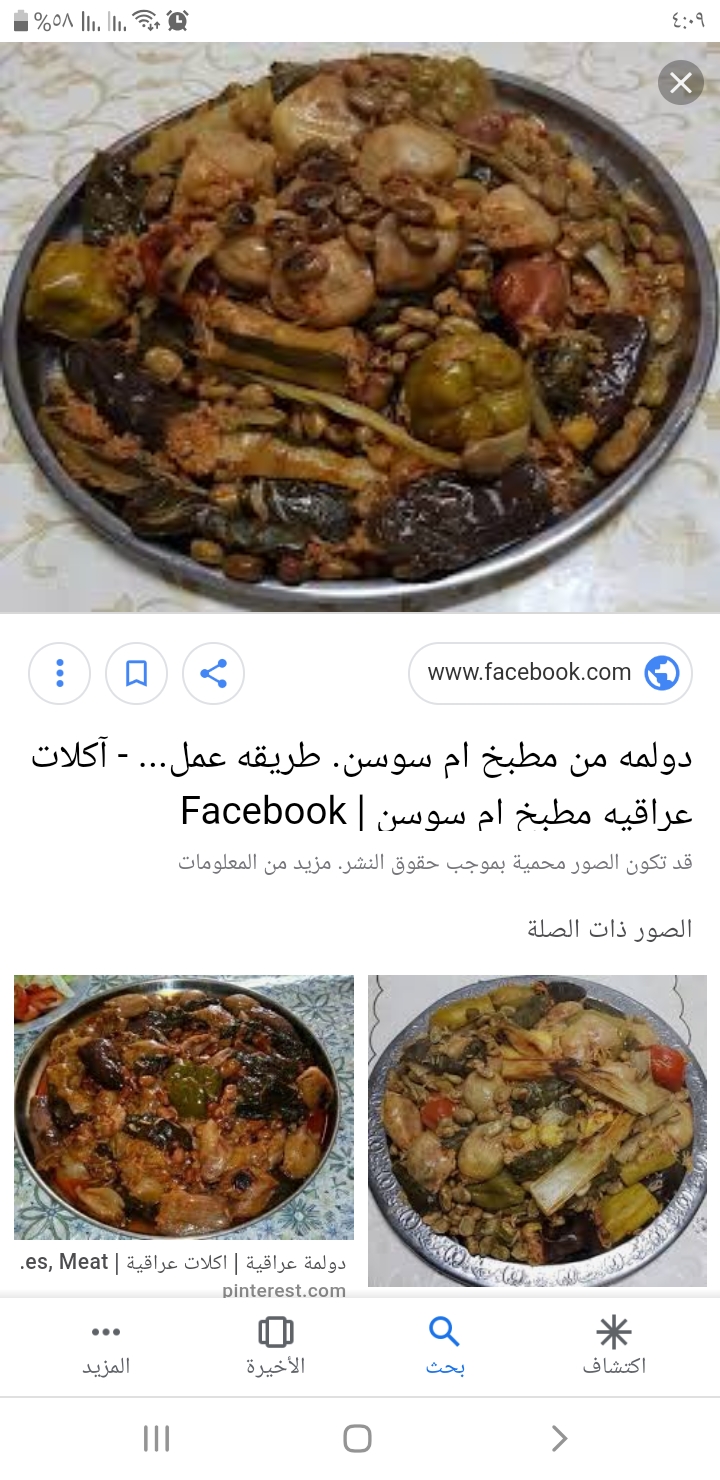Switch to the اكتشاف tab
The height and width of the screenshot is (1480, 720).
(x=614, y=1346)
